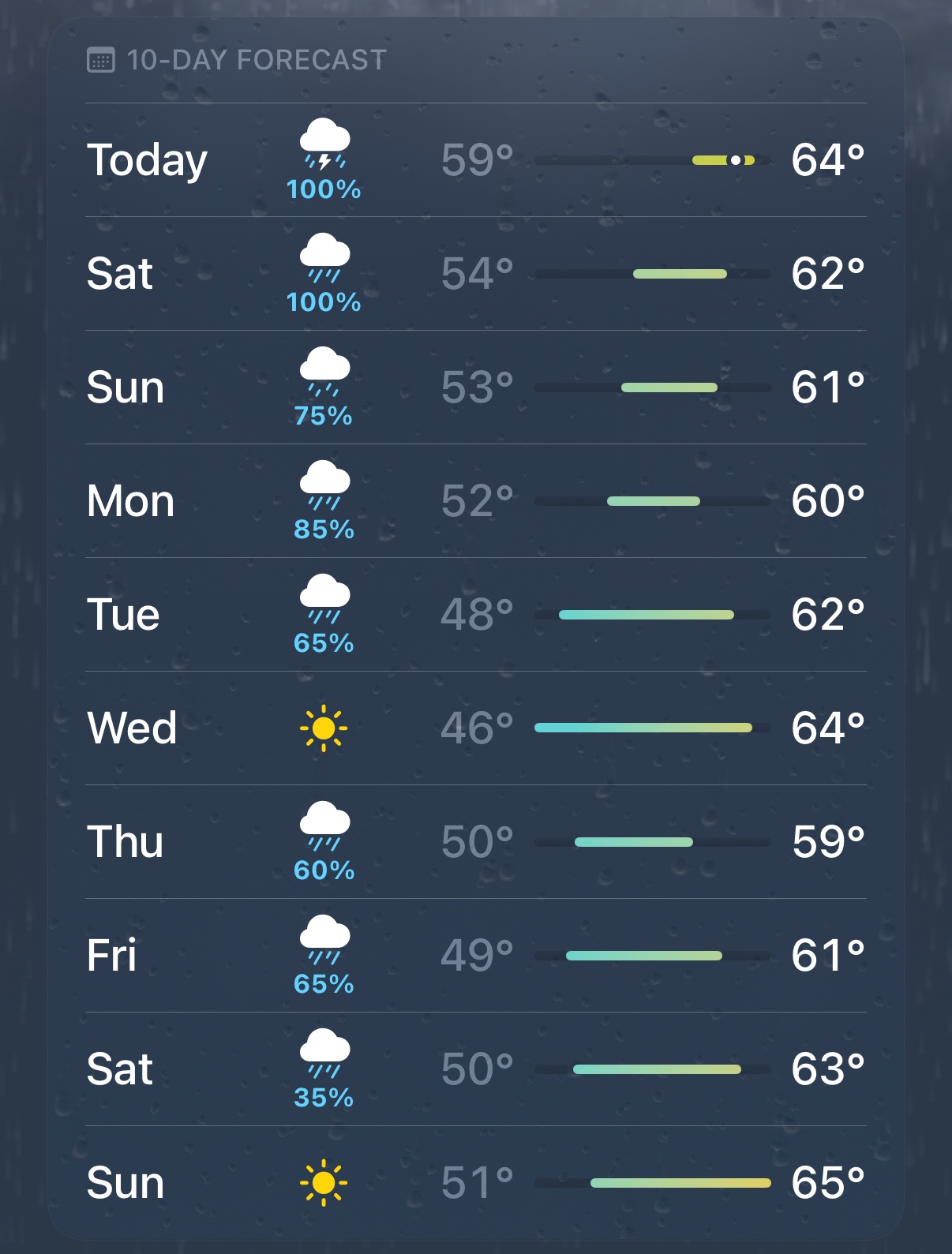Open the sunny Wed forecast
Viewport: 952px width, 1254px height.
point(475,728)
